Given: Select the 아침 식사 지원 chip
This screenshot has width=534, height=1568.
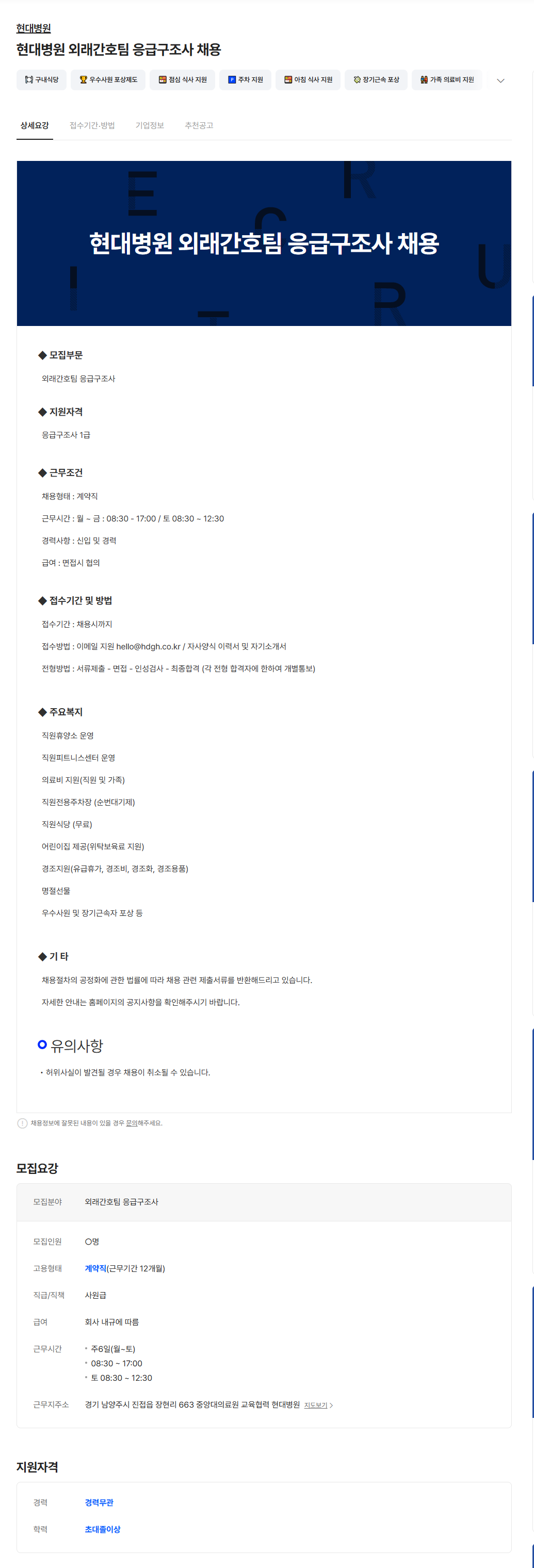Looking at the screenshot, I should (308, 80).
